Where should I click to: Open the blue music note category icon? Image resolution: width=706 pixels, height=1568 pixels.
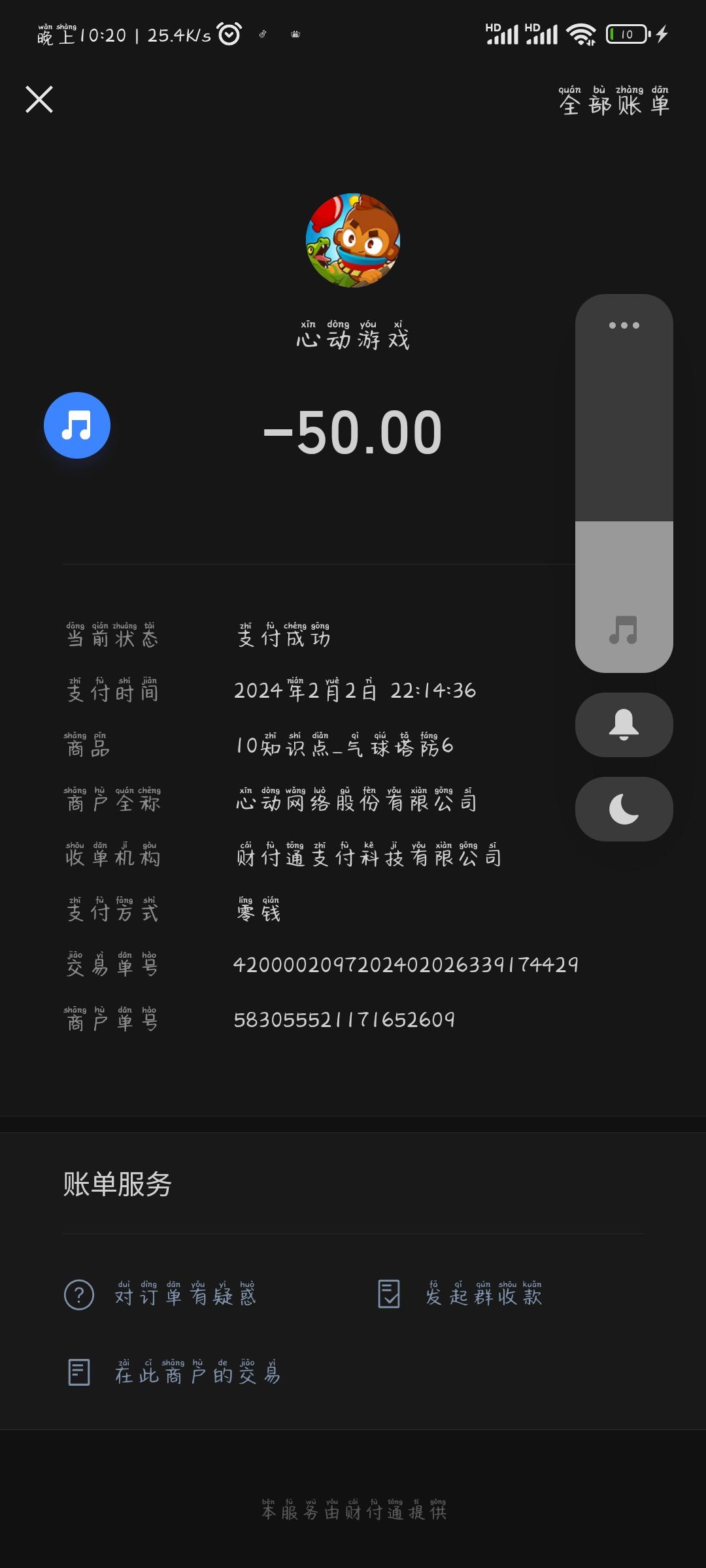click(x=77, y=425)
